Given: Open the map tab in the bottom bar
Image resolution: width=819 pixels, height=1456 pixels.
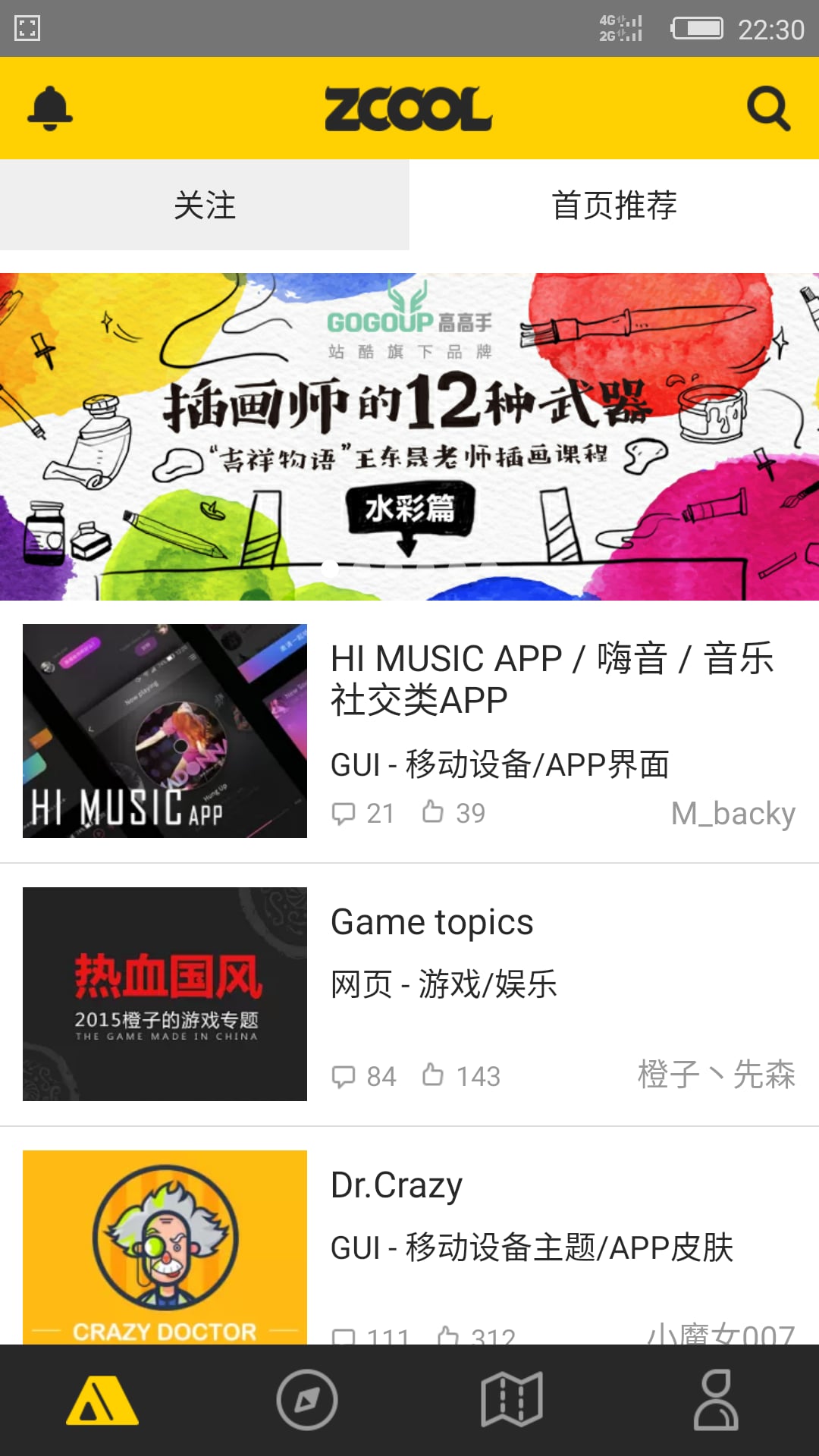Looking at the screenshot, I should tap(512, 1400).
